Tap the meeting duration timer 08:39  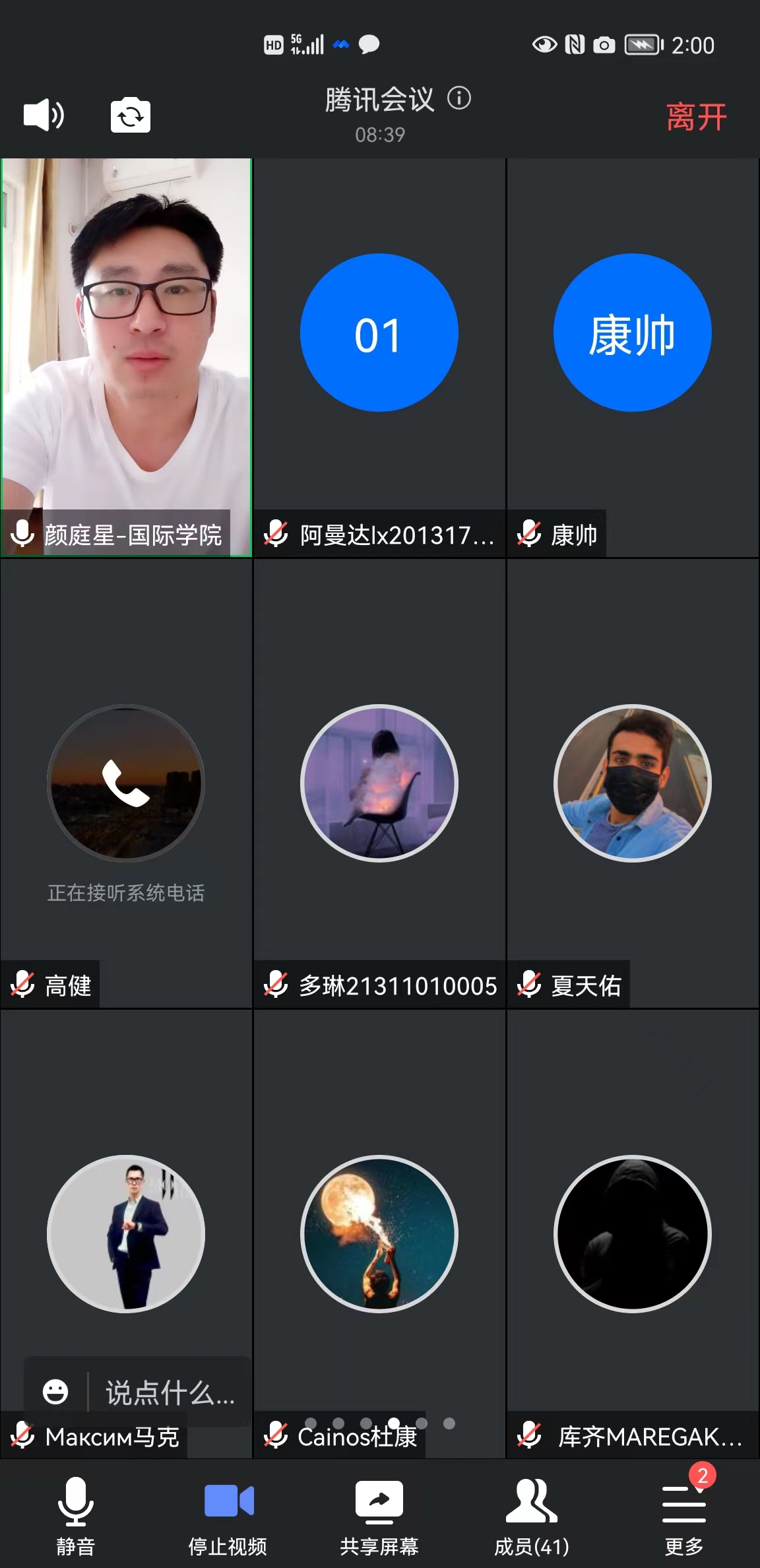click(x=380, y=136)
